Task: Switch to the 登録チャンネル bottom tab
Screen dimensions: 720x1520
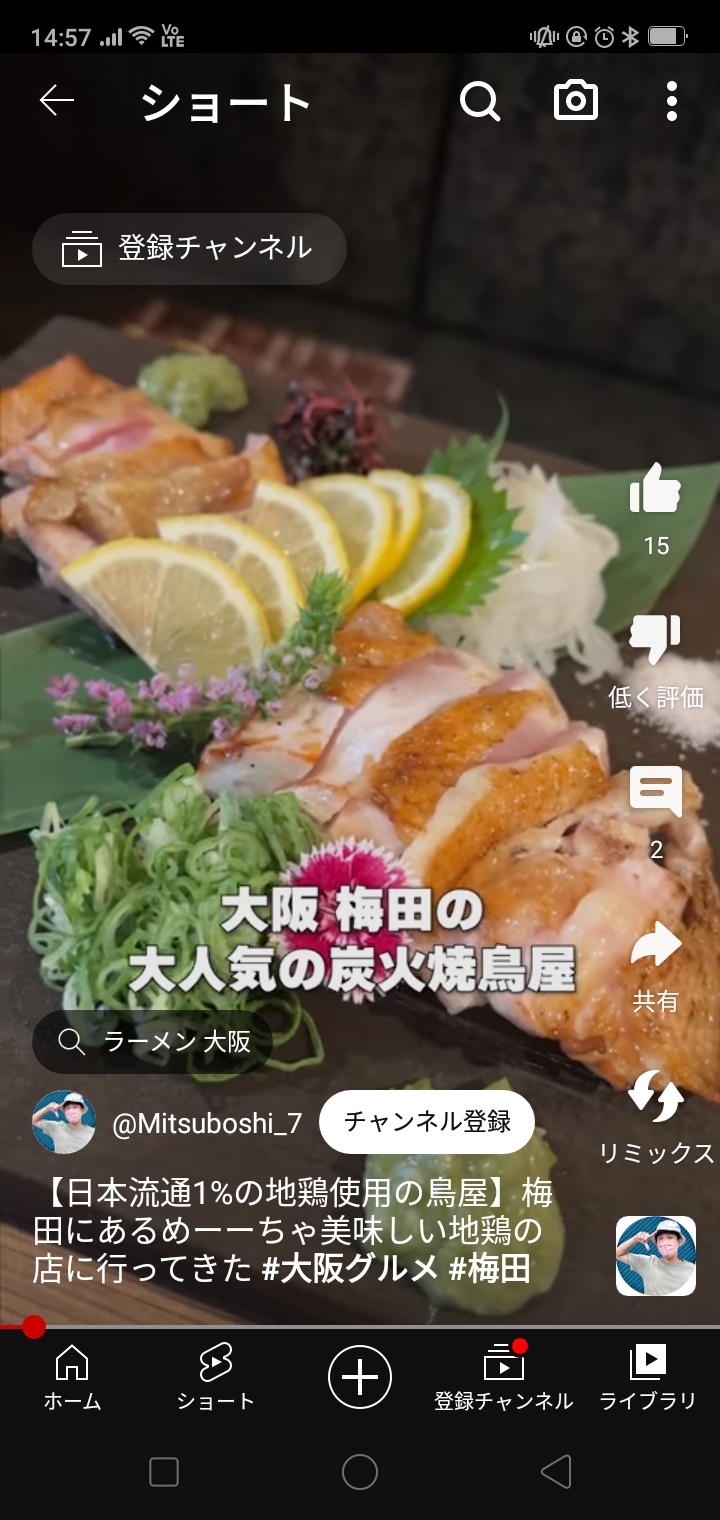Action: pyautogui.click(x=504, y=1378)
